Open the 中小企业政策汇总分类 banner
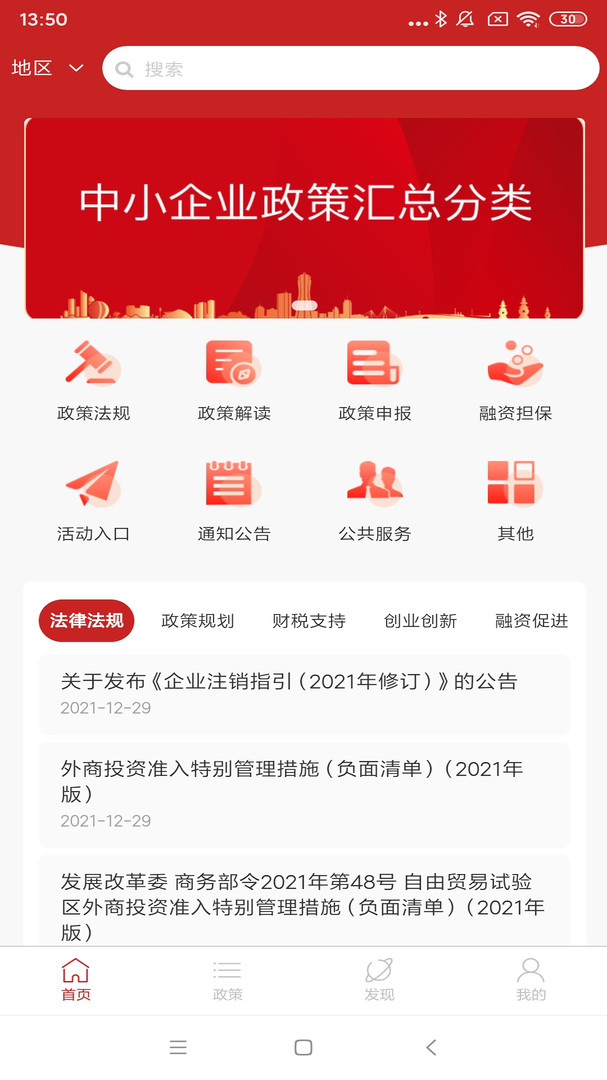Screen dimensions: 607x1080 tap(304, 218)
